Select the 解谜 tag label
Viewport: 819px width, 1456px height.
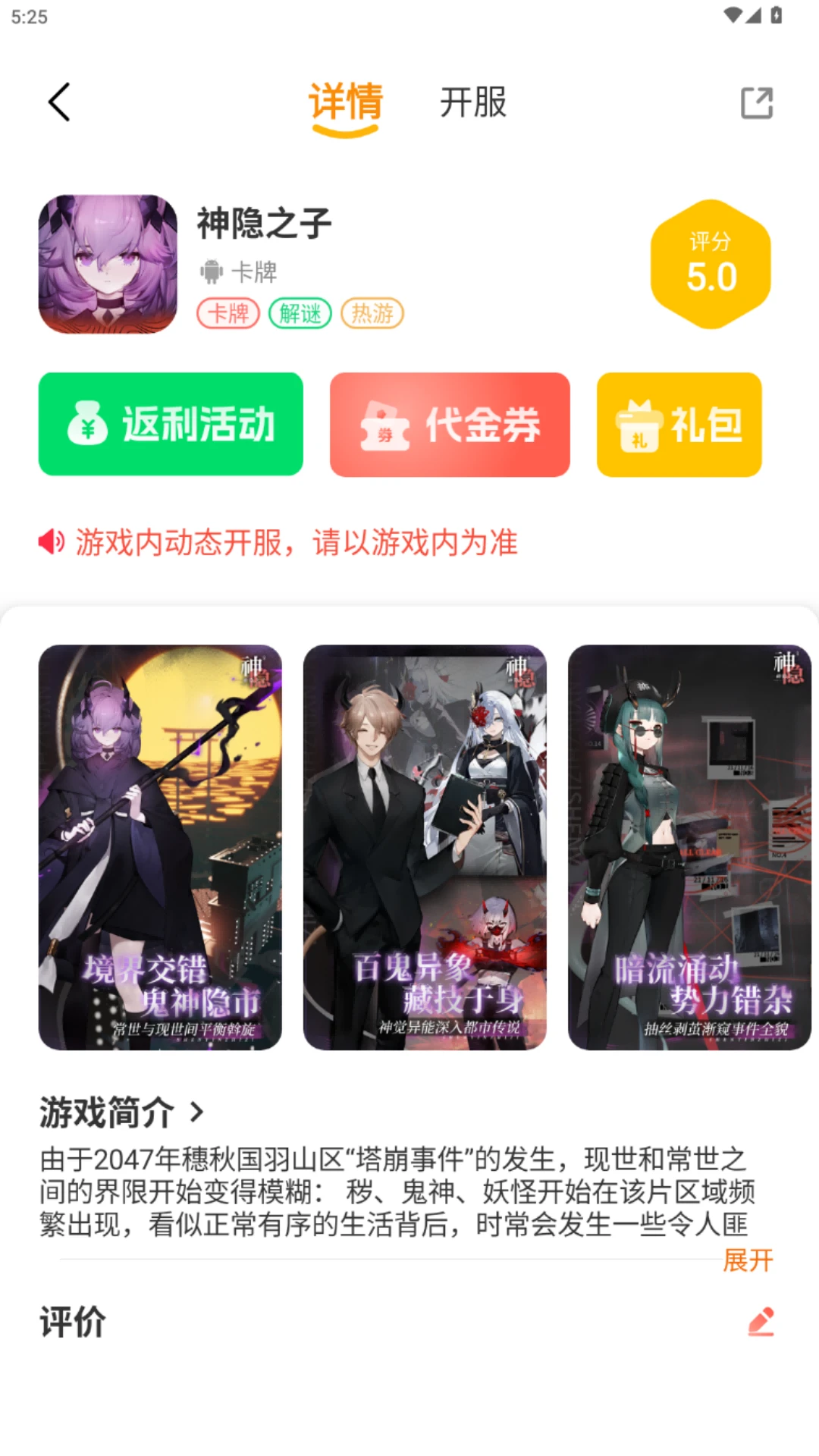pyautogui.click(x=300, y=312)
